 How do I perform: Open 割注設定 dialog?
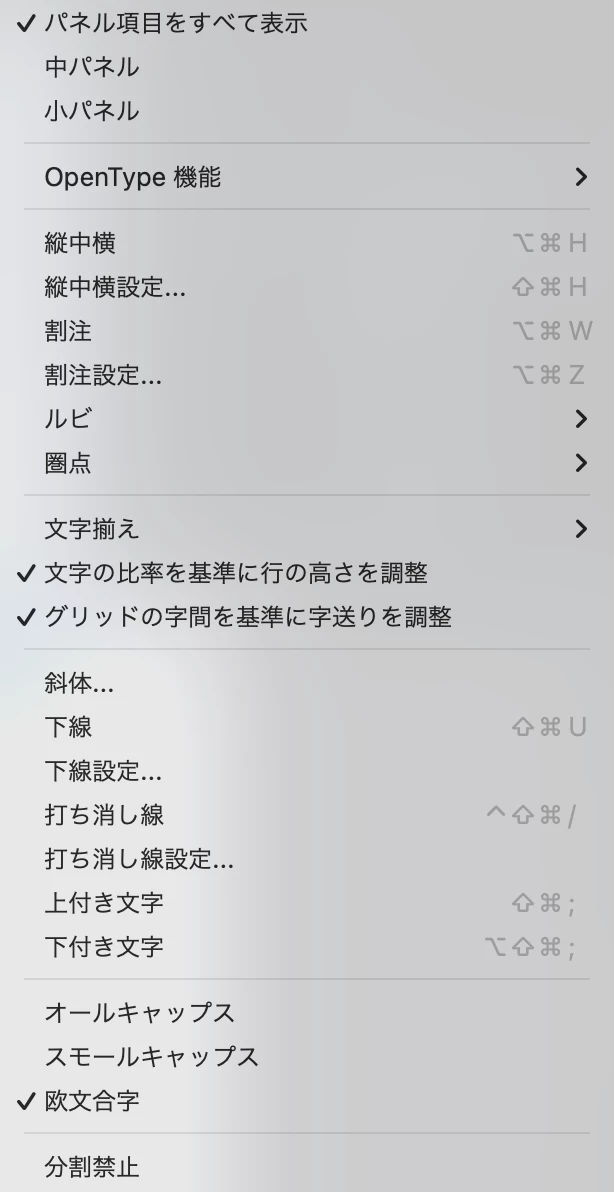(103, 375)
